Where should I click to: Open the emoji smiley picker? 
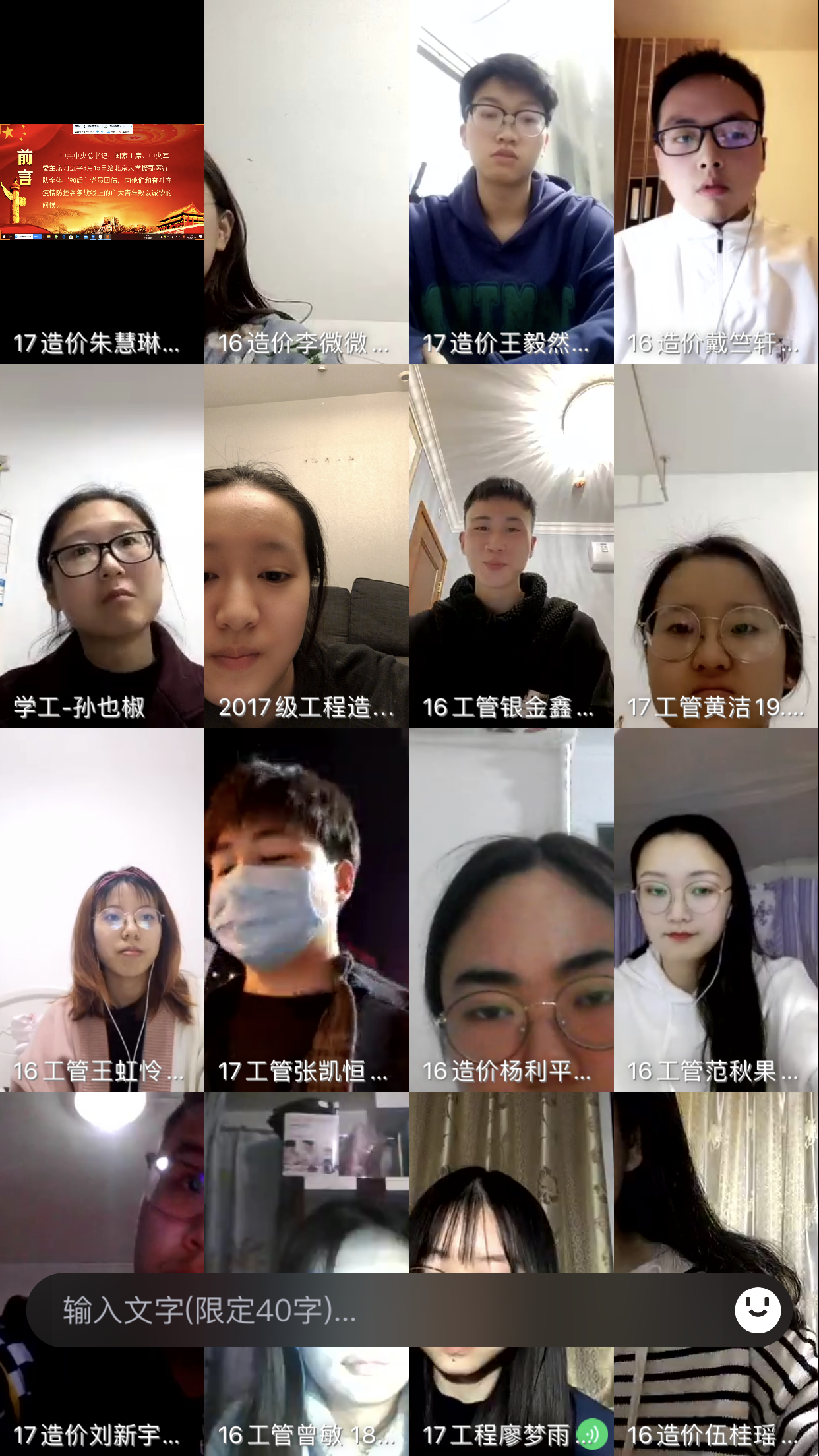tap(757, 1310)
